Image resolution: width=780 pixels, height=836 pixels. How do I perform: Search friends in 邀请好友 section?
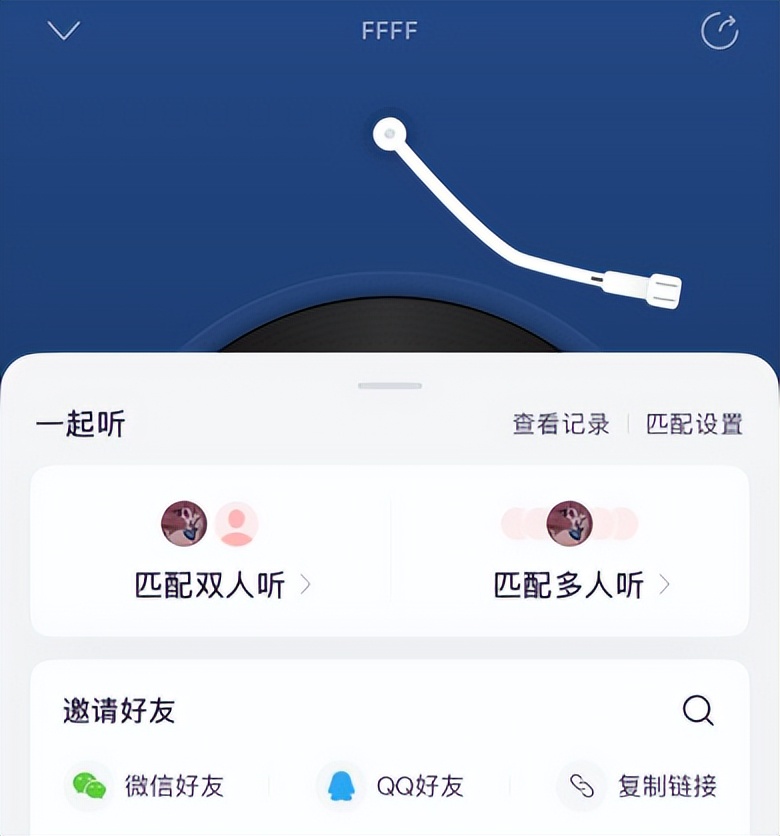pyautogui.click(x=698, y=710)
